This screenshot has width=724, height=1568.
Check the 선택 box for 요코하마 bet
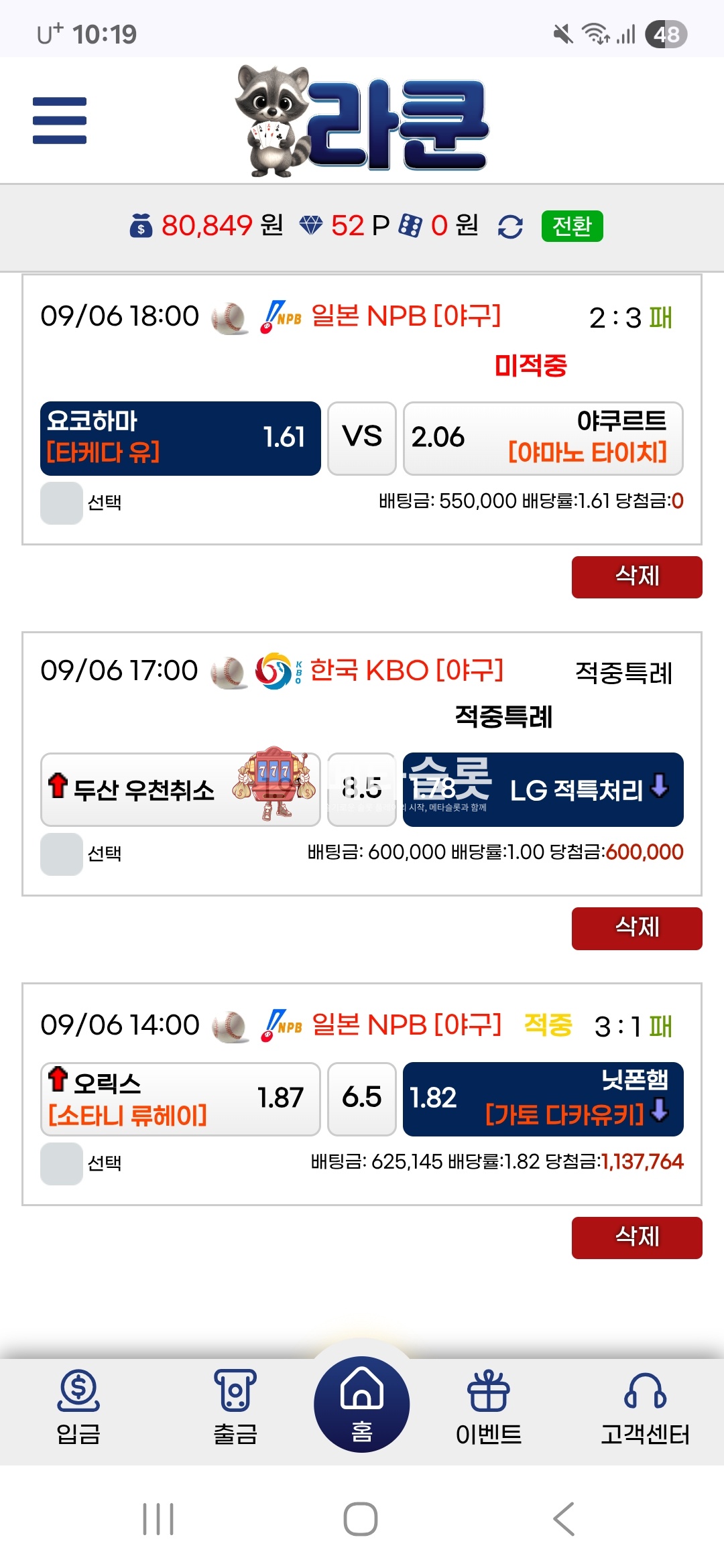[x=62, y=503]
